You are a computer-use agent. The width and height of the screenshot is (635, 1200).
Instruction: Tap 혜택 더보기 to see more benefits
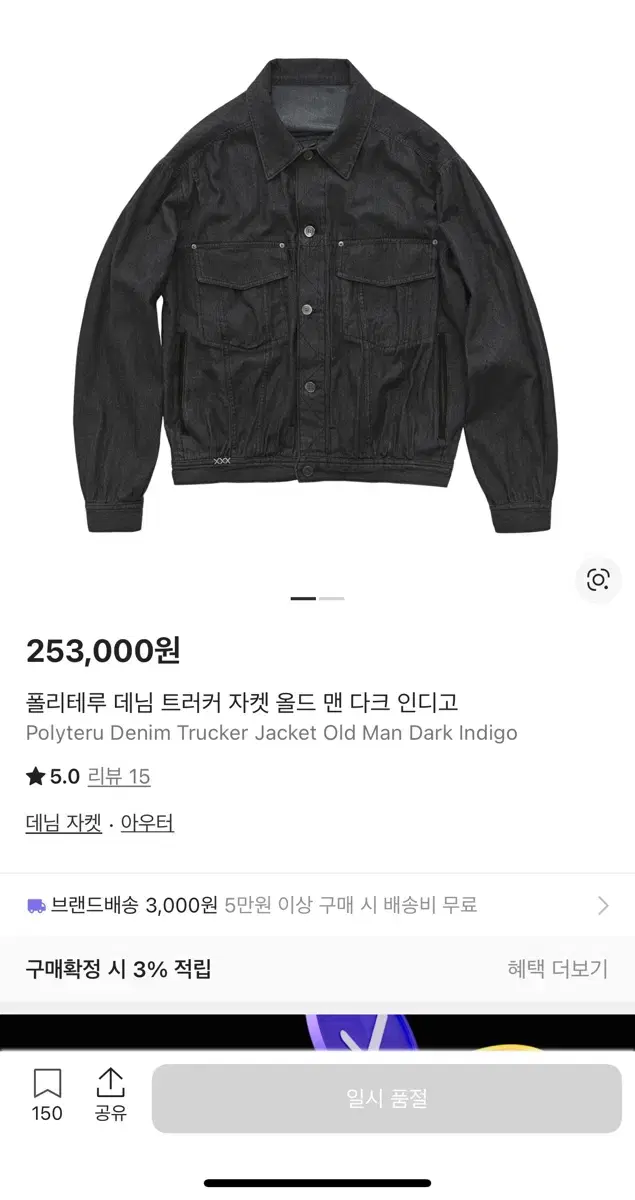click(557, 969)
